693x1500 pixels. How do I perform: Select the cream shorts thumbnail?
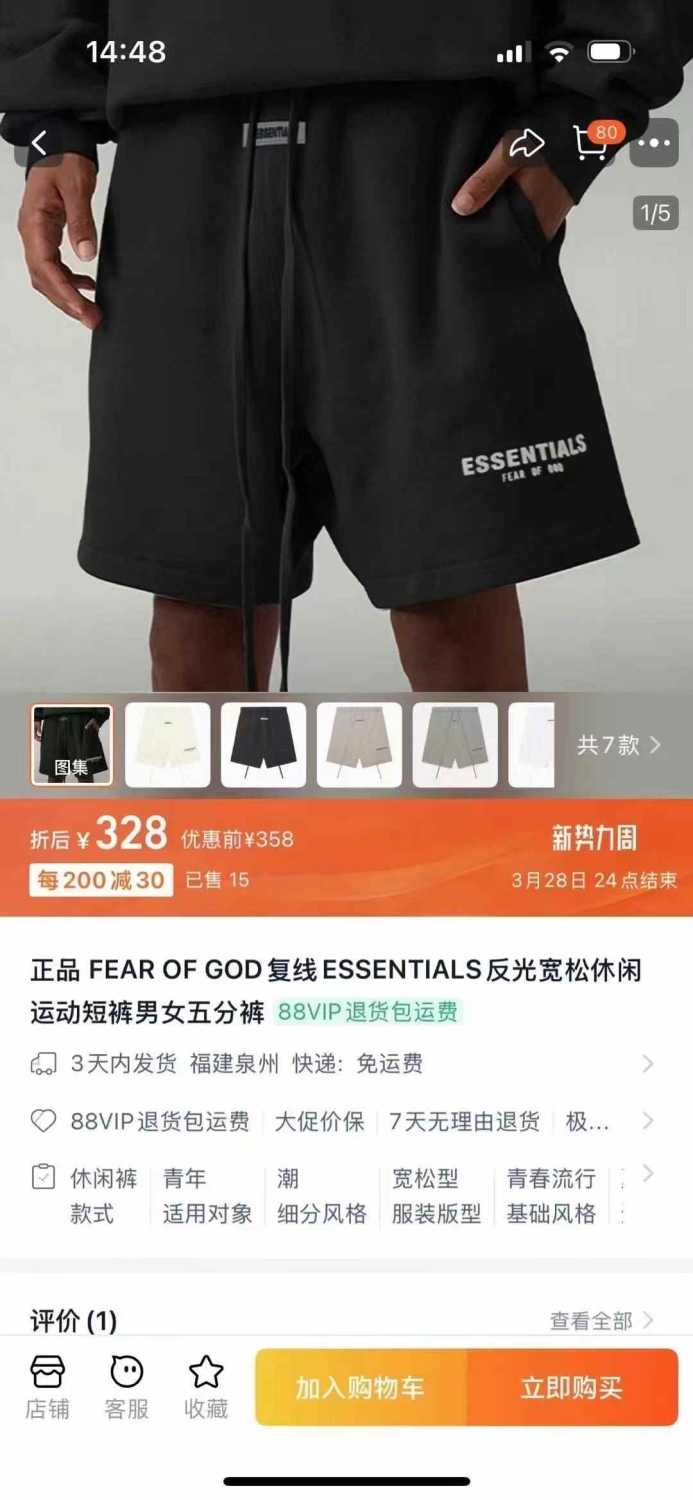pyautogui.click(x=168, y=745)
